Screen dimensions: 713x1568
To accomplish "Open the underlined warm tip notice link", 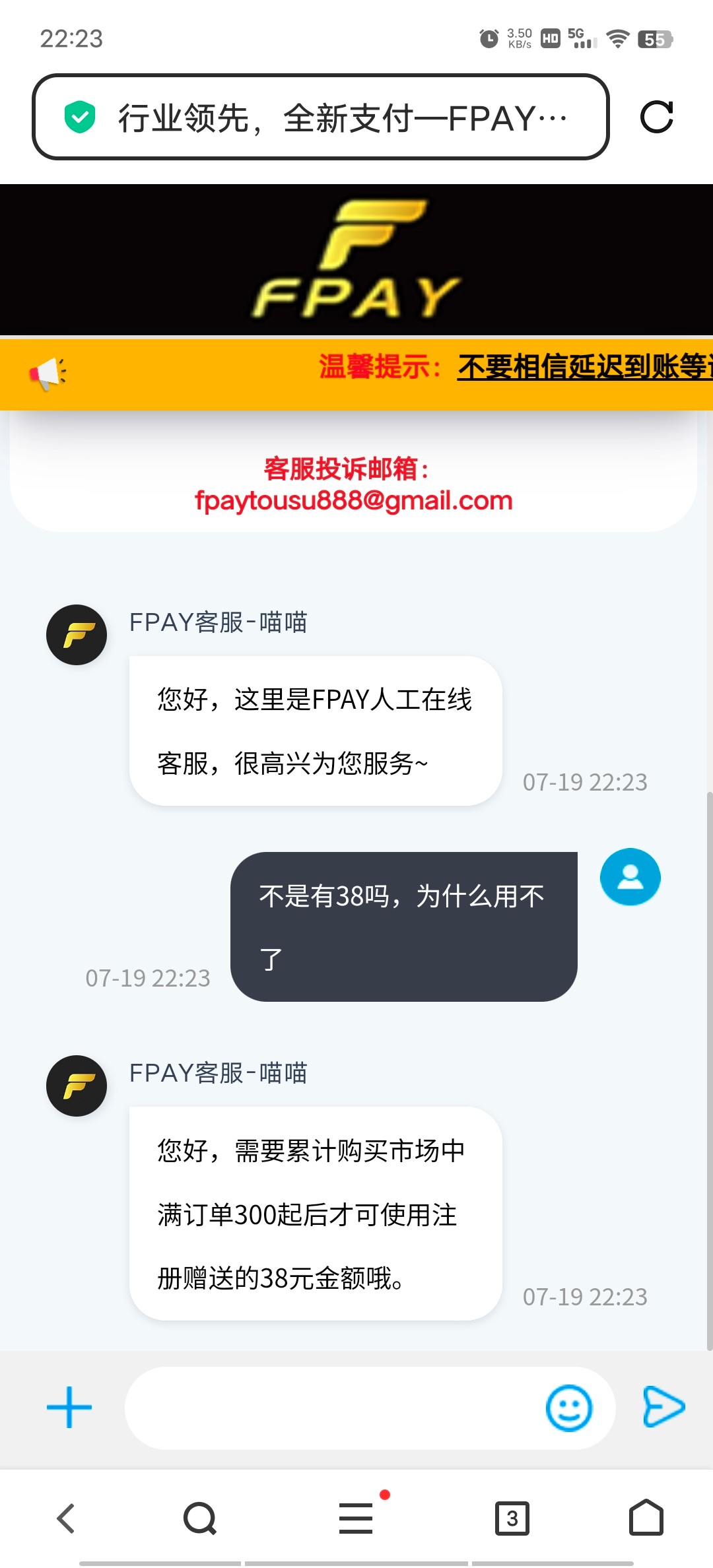I will tap(584, 367).
